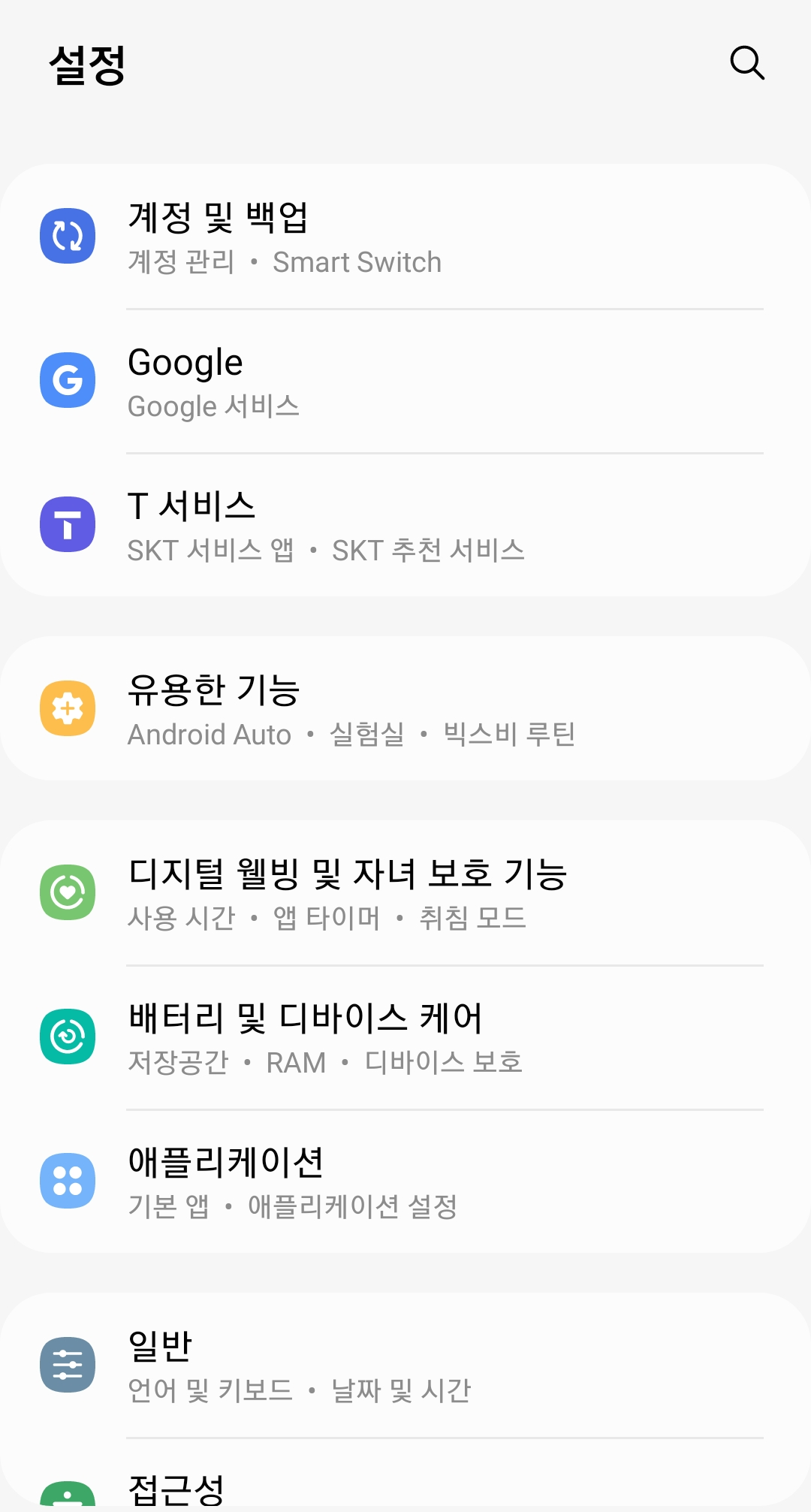The height and width of the screenshot is (1512, 811).
Task: Open 계정 및 백업 settings
Action: (x=405, y=237)
